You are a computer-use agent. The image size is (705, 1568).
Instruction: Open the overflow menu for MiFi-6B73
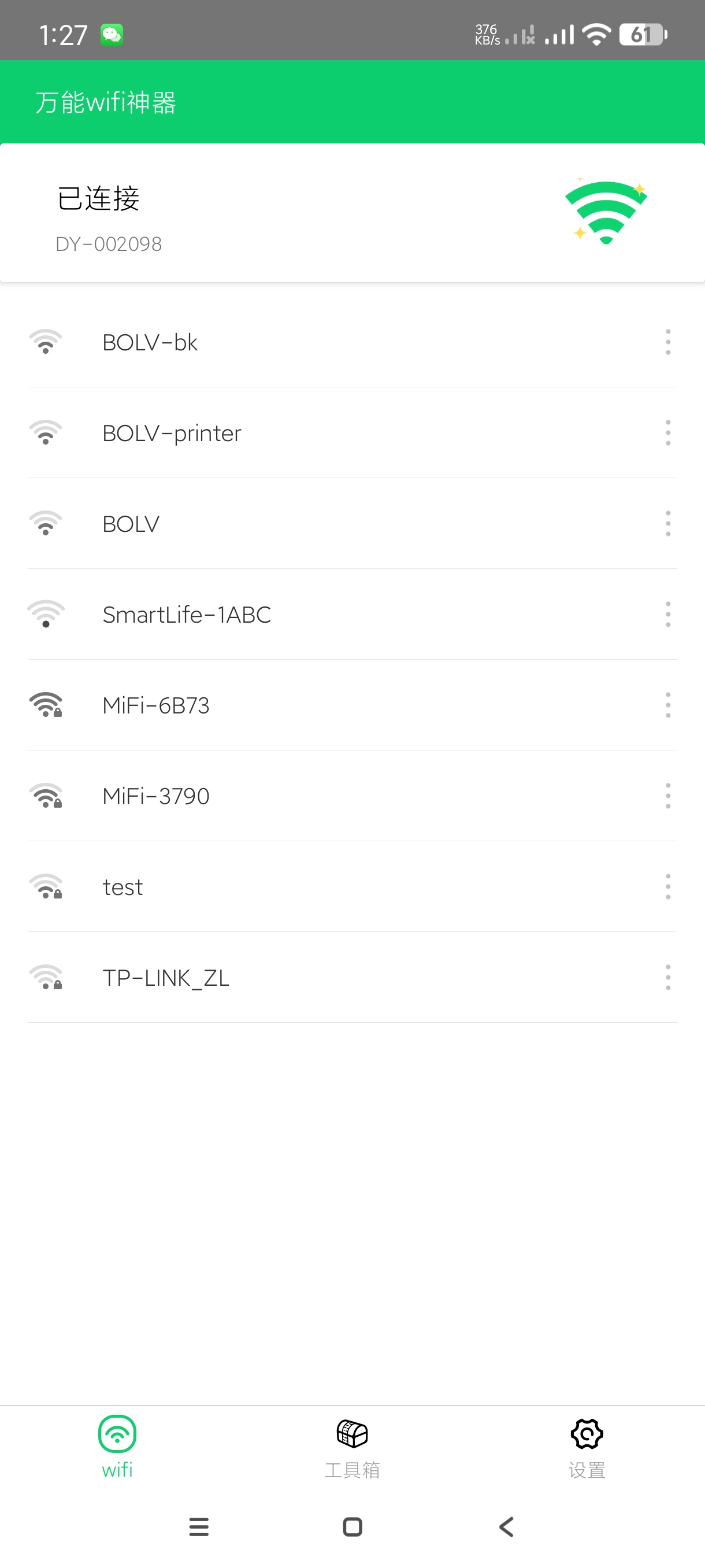pos(667,705)
